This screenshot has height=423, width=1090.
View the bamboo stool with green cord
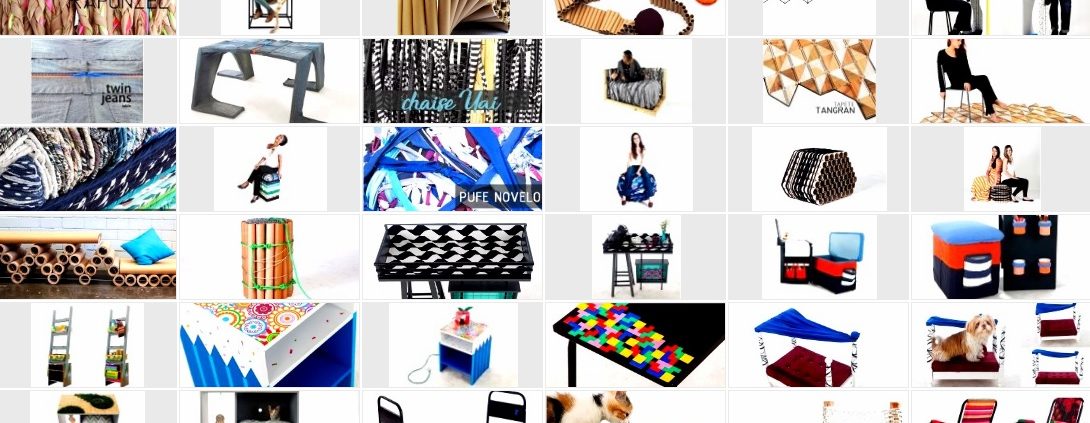[270, 256]
